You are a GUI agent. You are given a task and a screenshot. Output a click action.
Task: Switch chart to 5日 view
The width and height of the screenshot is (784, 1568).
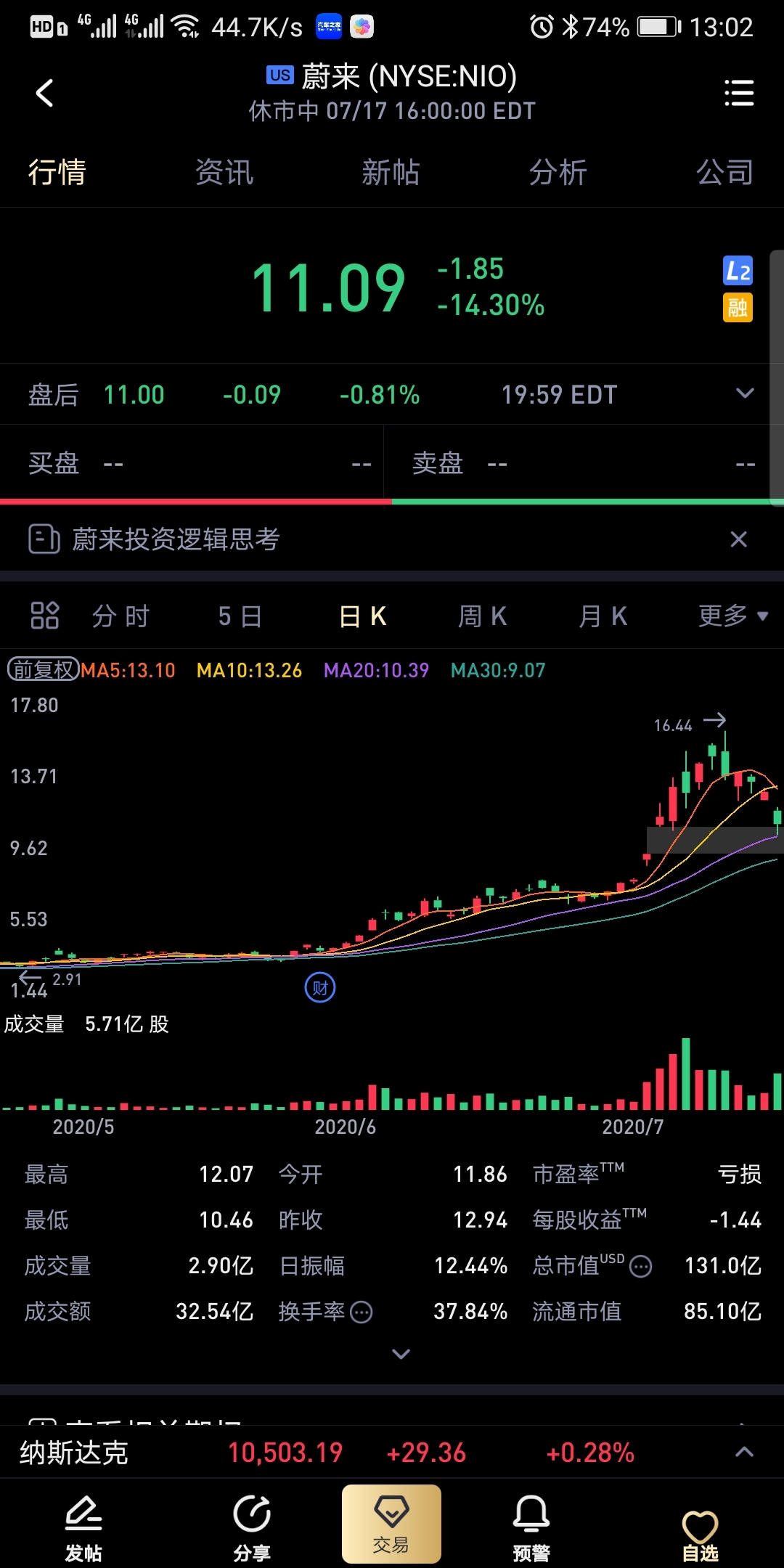(240, 616)
